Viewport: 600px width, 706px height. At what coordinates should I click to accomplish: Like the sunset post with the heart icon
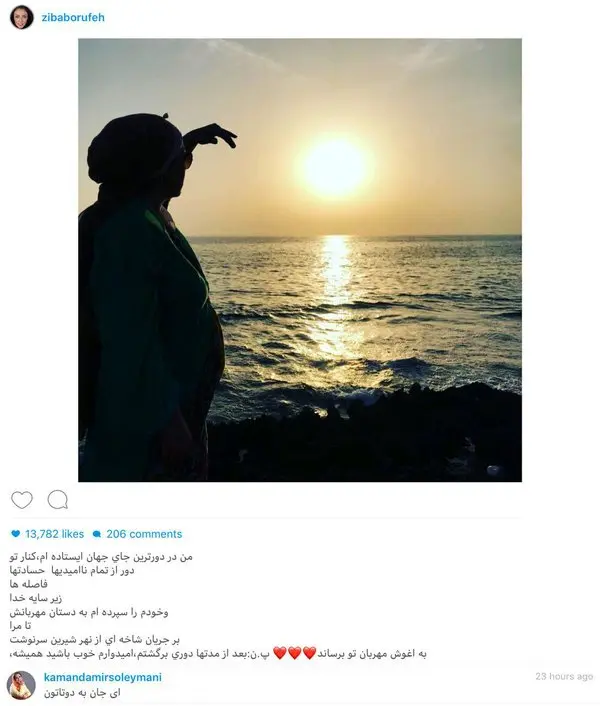[x=21, y=500]
